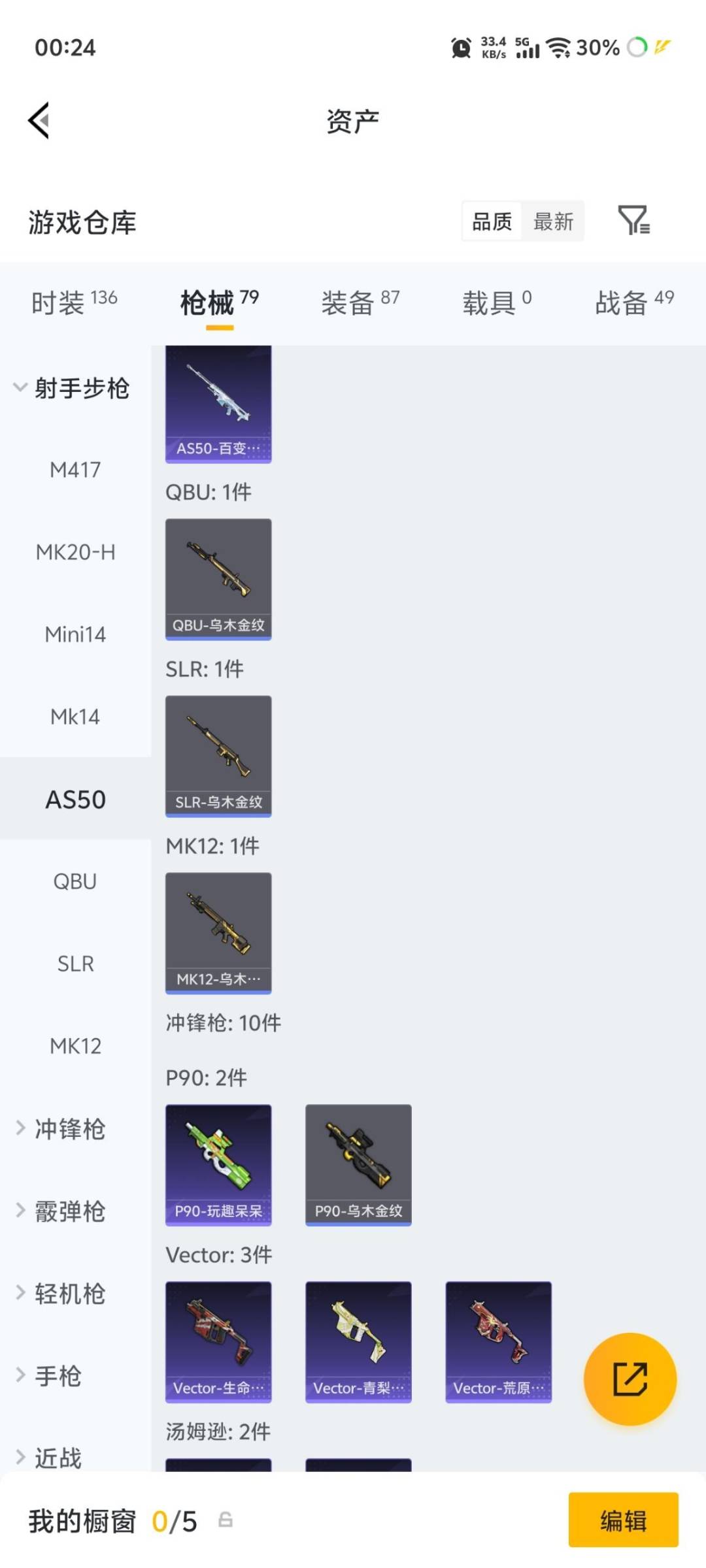Tap the orange share floating button

630,1379
